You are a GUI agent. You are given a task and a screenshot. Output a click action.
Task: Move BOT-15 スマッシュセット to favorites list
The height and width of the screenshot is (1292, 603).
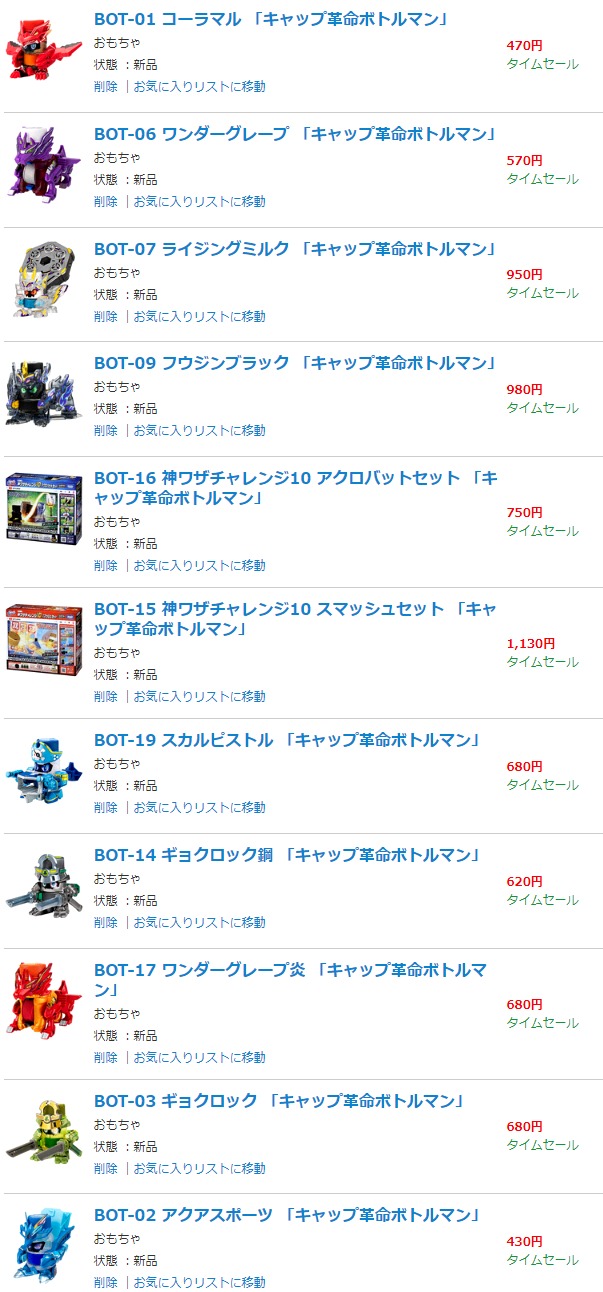pyautogui.click(x=199, y=696)
